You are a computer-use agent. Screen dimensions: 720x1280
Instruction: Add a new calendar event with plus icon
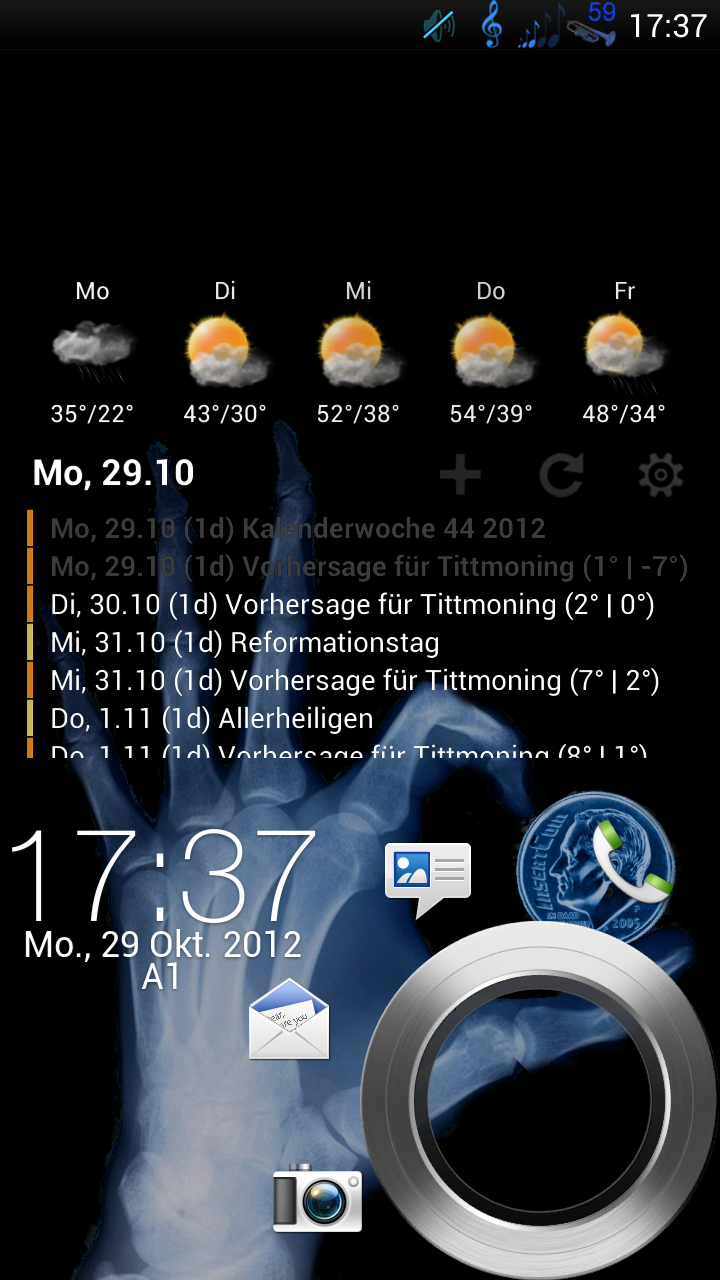click(x=460, y=475)
